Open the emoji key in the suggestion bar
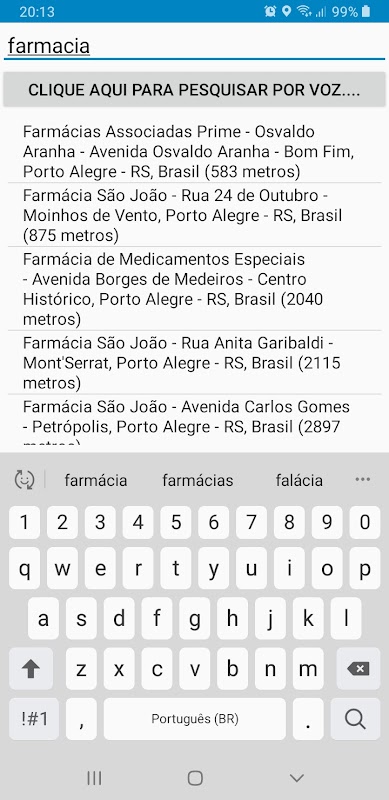This screenshot has width=389, height=800. pyautogui.click(x=25, y=480)
